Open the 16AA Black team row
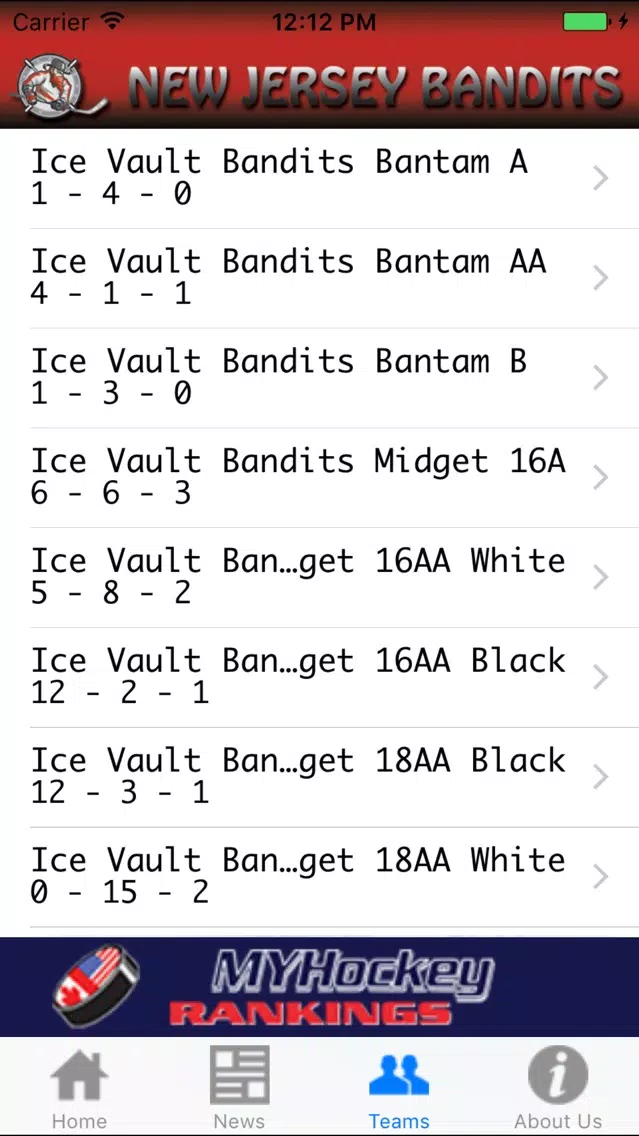Viewport: 639px width, 1136px height. [x=320, y=677]
